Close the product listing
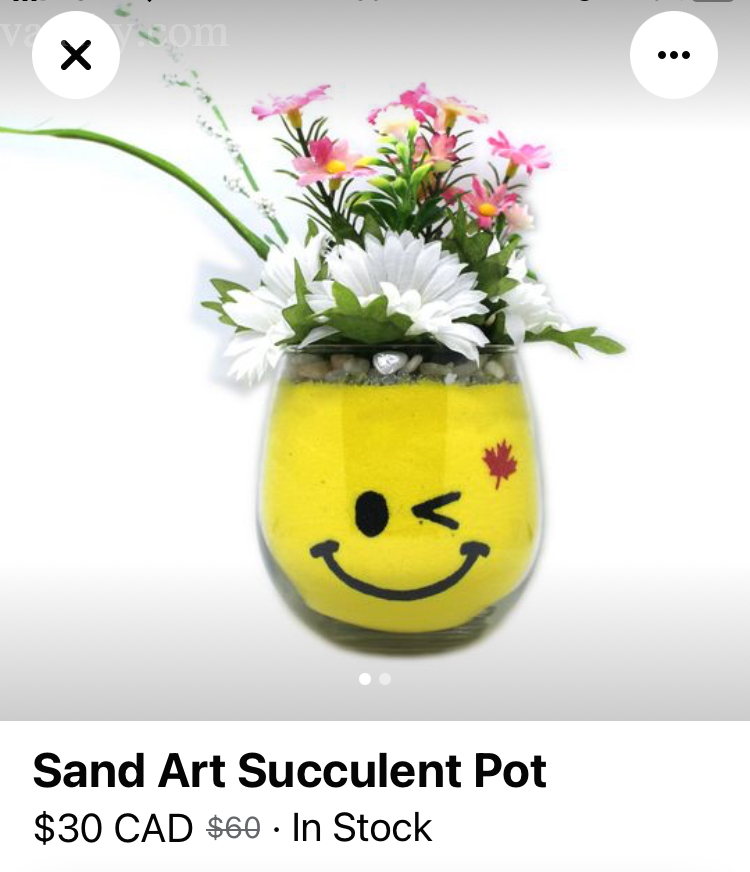Viewport: 750px width, 872px height. click(x=76, y=55)
